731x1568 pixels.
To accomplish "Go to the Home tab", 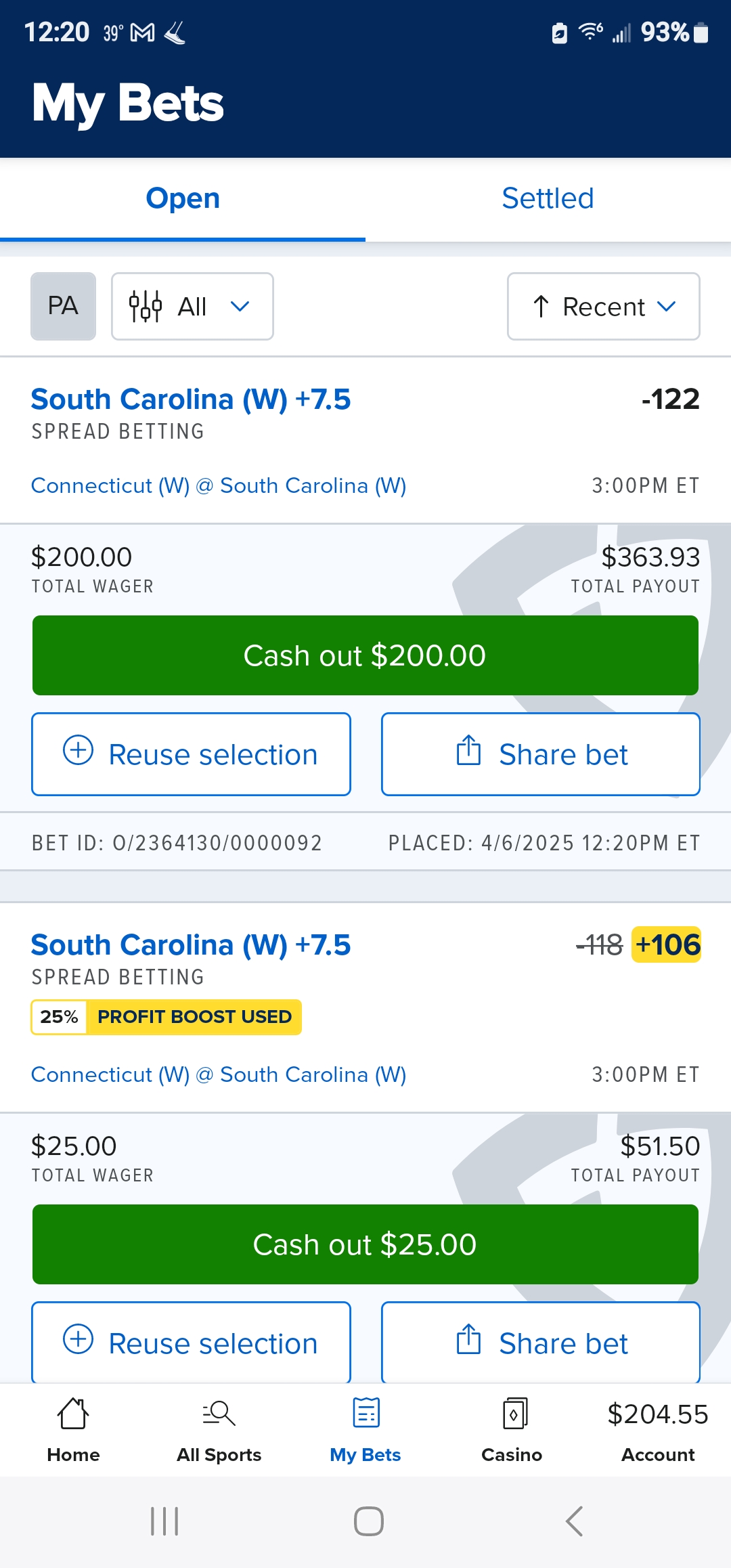I will point(73,1430).
